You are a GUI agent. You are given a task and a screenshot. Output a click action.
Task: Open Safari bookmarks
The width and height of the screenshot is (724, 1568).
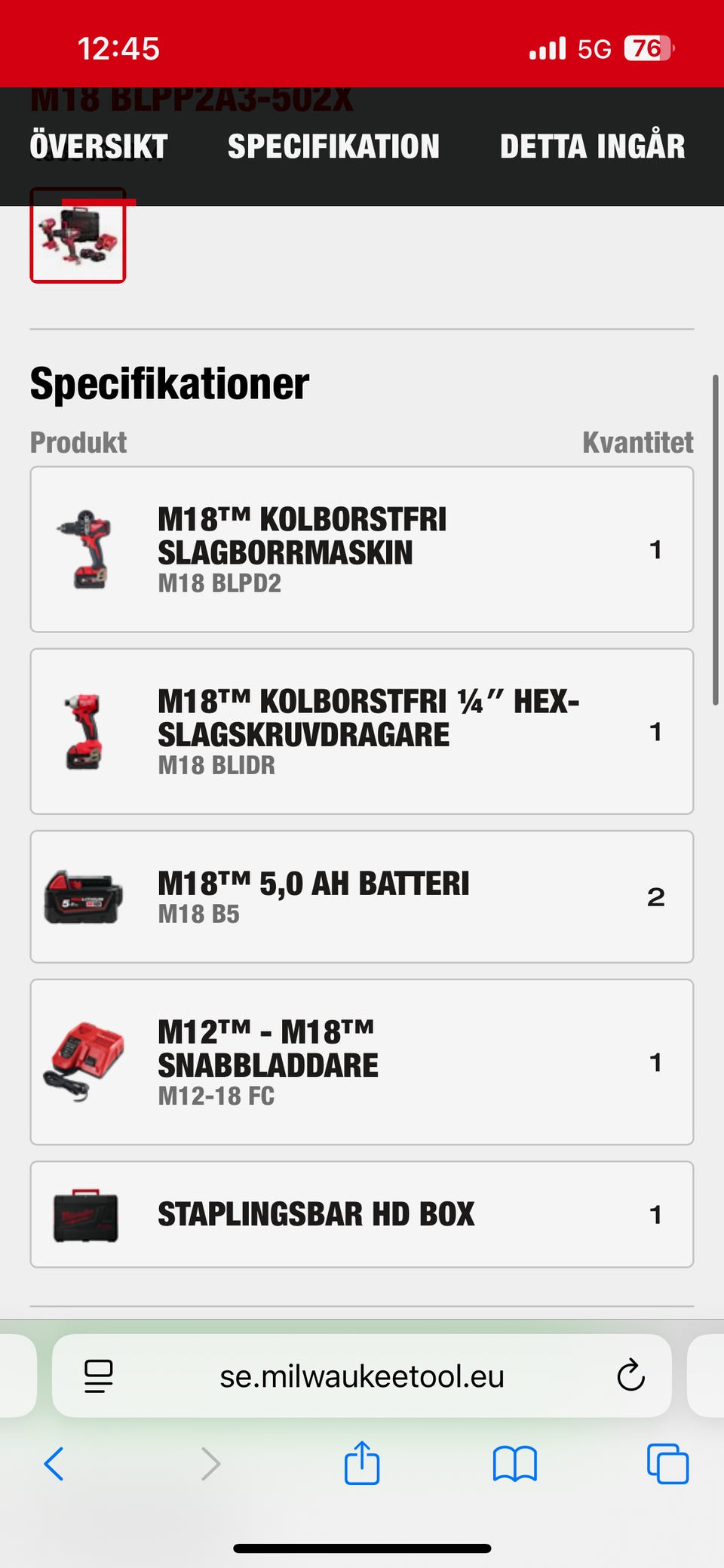coord(514,1464)
